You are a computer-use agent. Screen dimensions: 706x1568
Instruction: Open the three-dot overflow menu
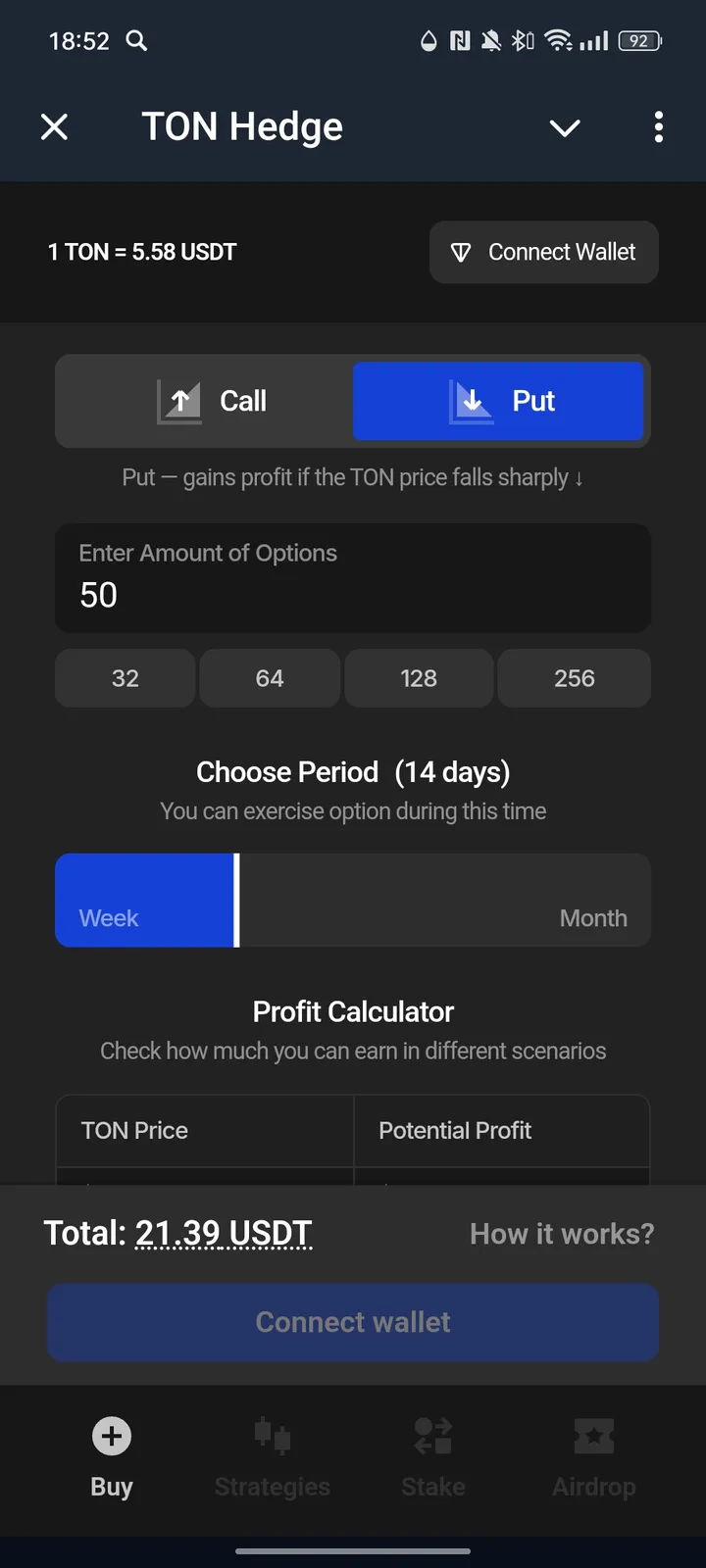pos(659,127)
